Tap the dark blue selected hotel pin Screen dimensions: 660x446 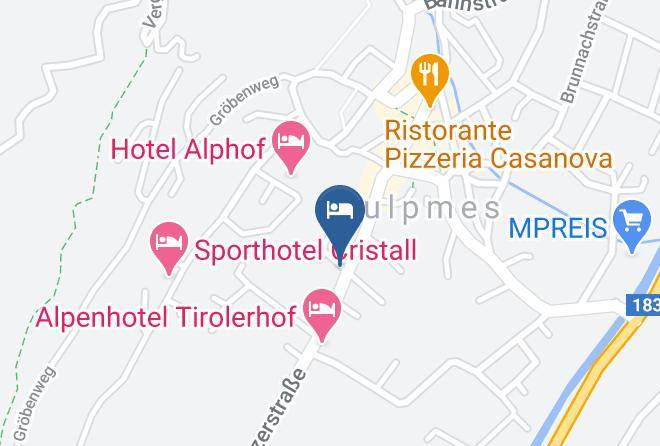click(x=340, y=224)
